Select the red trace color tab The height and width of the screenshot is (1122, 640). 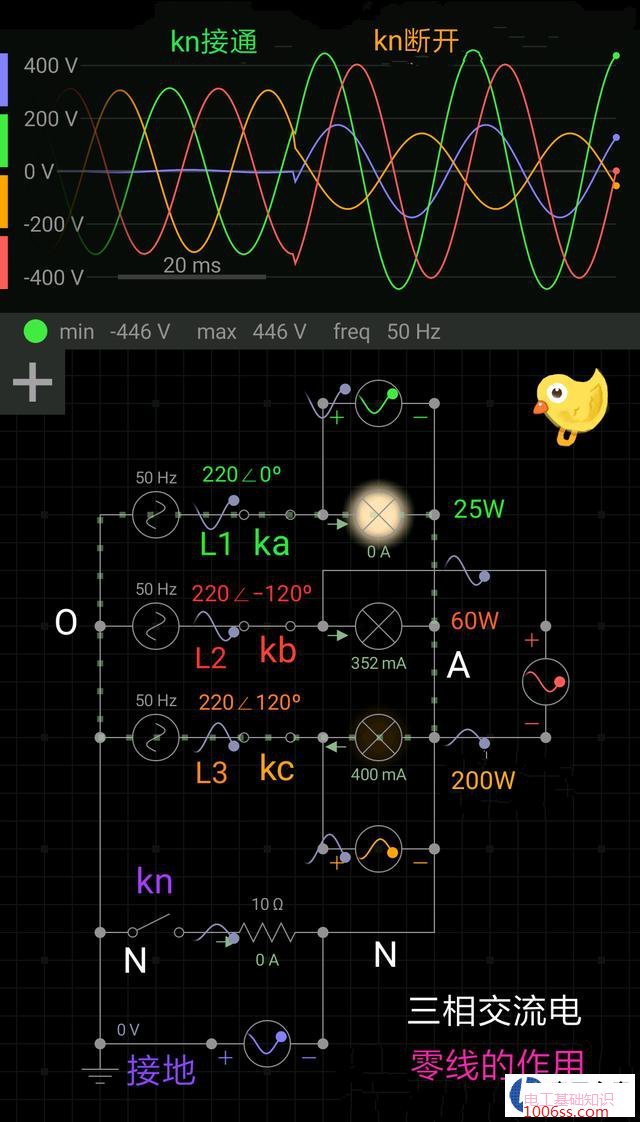4,264
